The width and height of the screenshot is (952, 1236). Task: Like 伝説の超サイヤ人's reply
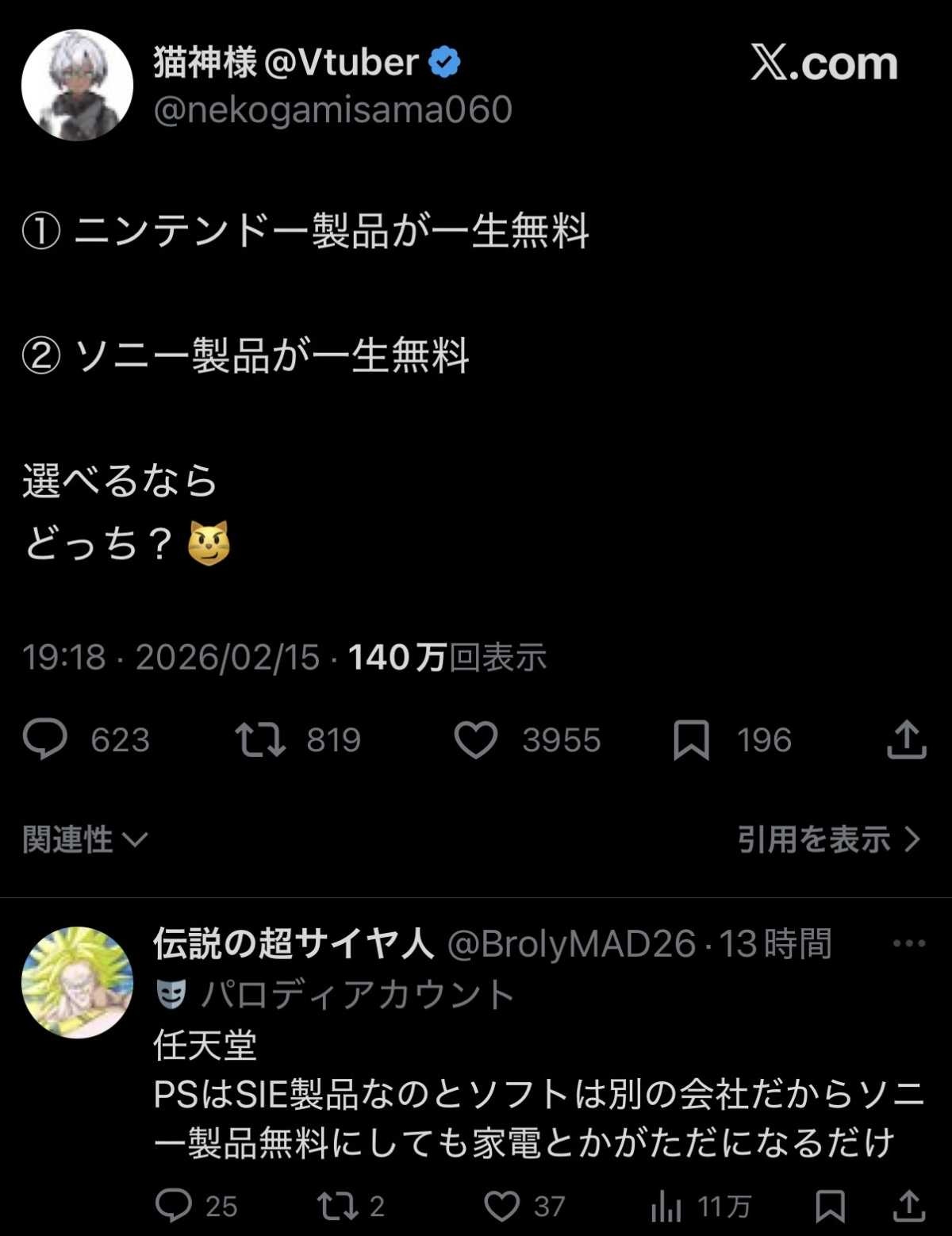coord(502,1207)
